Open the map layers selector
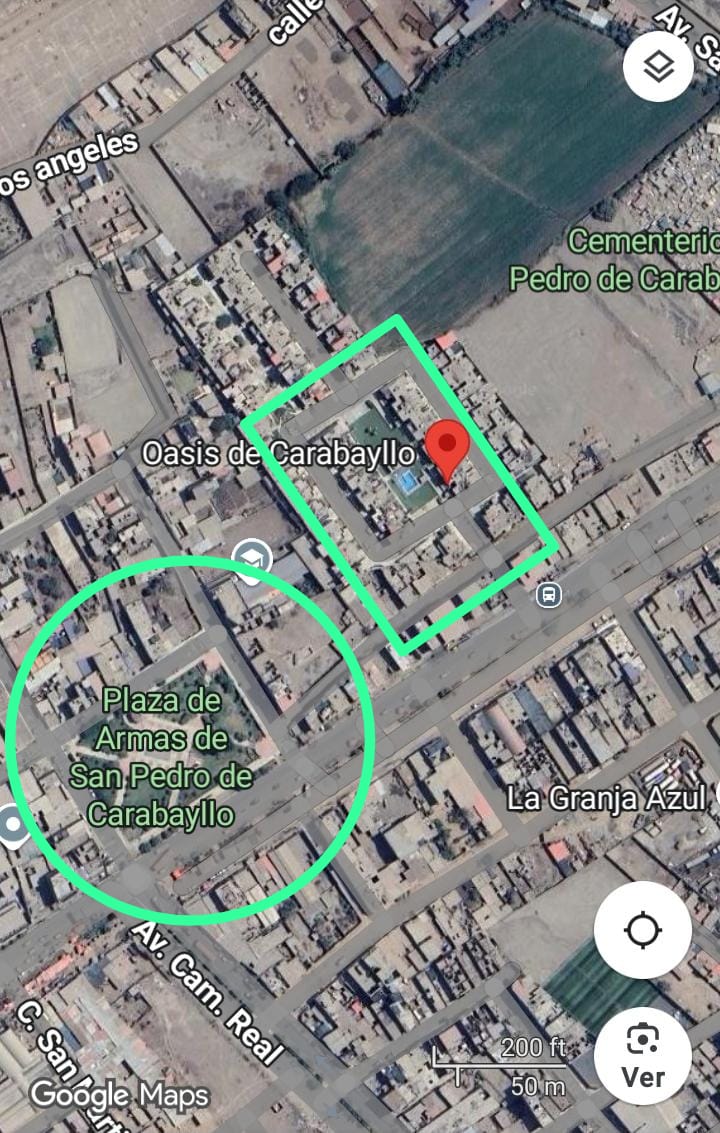 pyautogui.click(x=658, y=67)
